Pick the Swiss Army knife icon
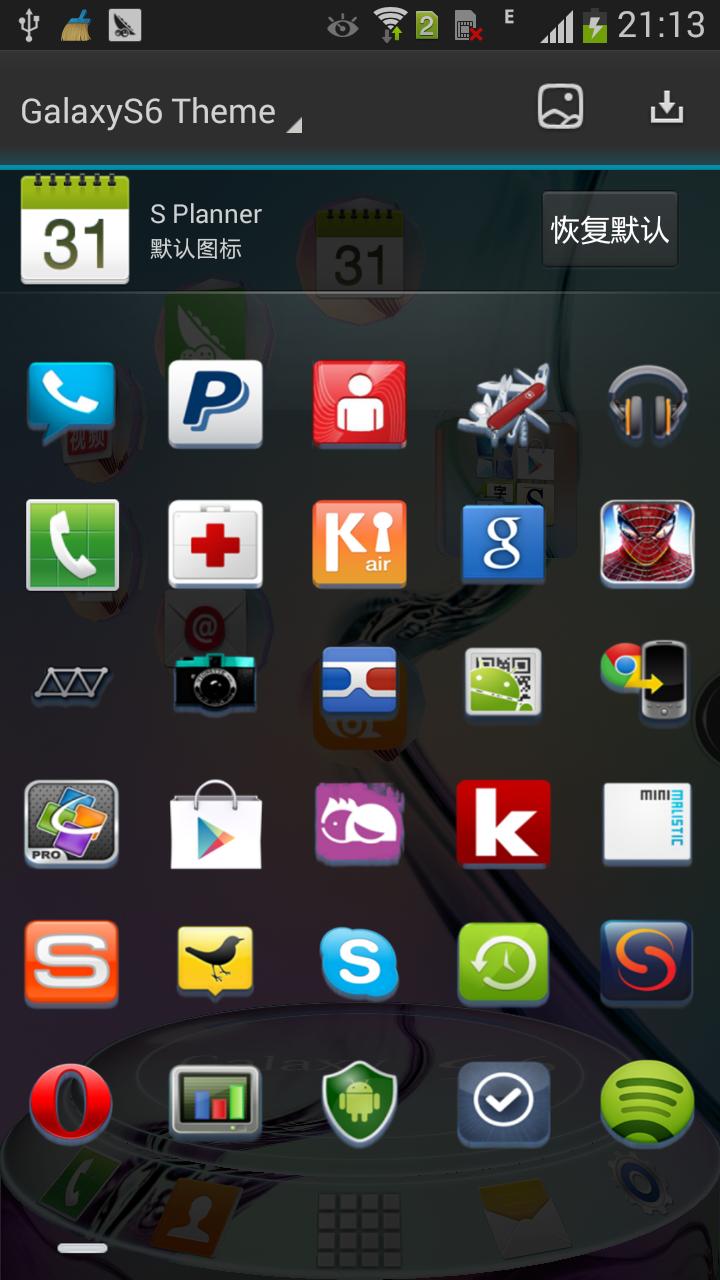 (x=503, y=404)
